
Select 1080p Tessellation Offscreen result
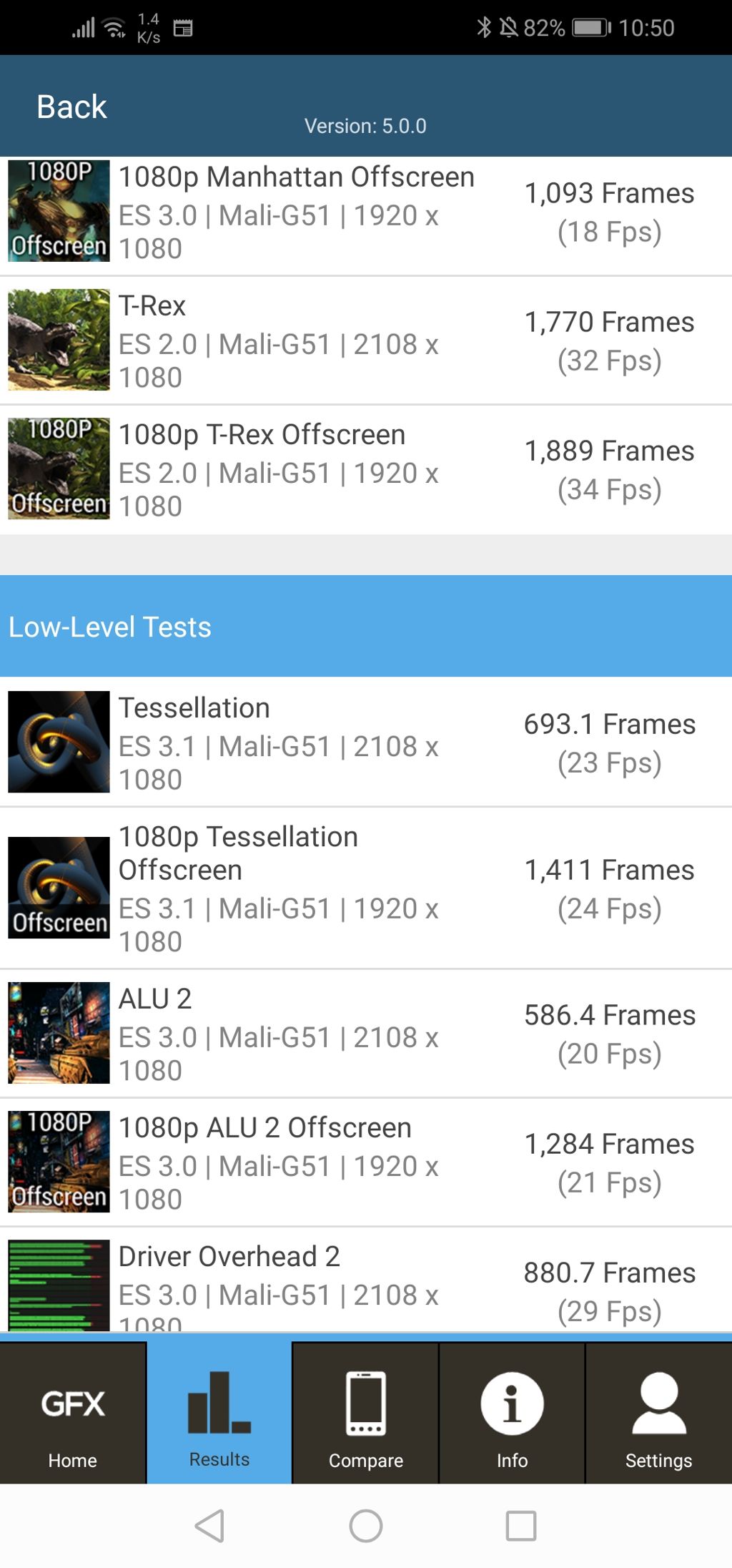tap(366, 888)
